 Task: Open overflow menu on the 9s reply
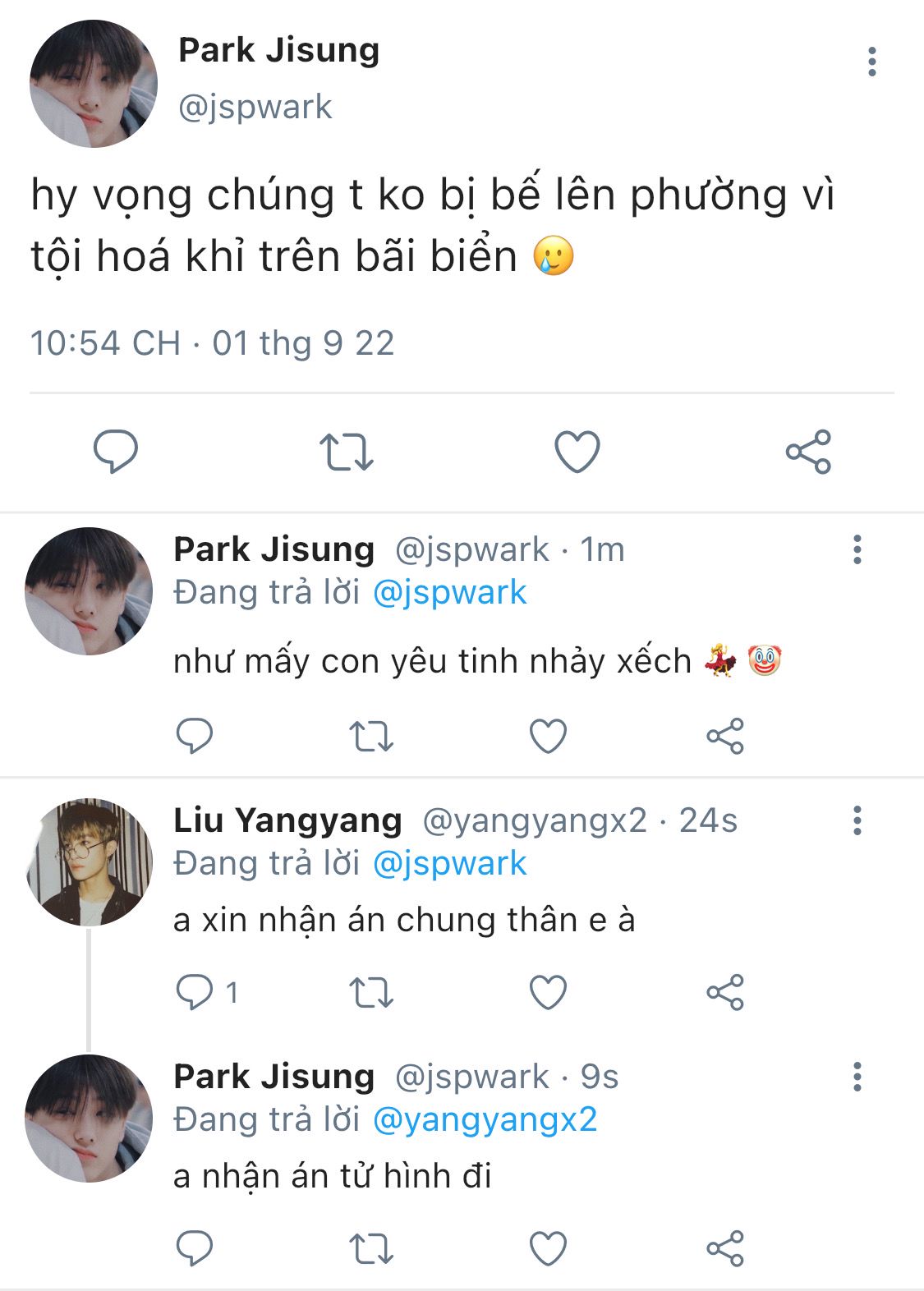857,1077
